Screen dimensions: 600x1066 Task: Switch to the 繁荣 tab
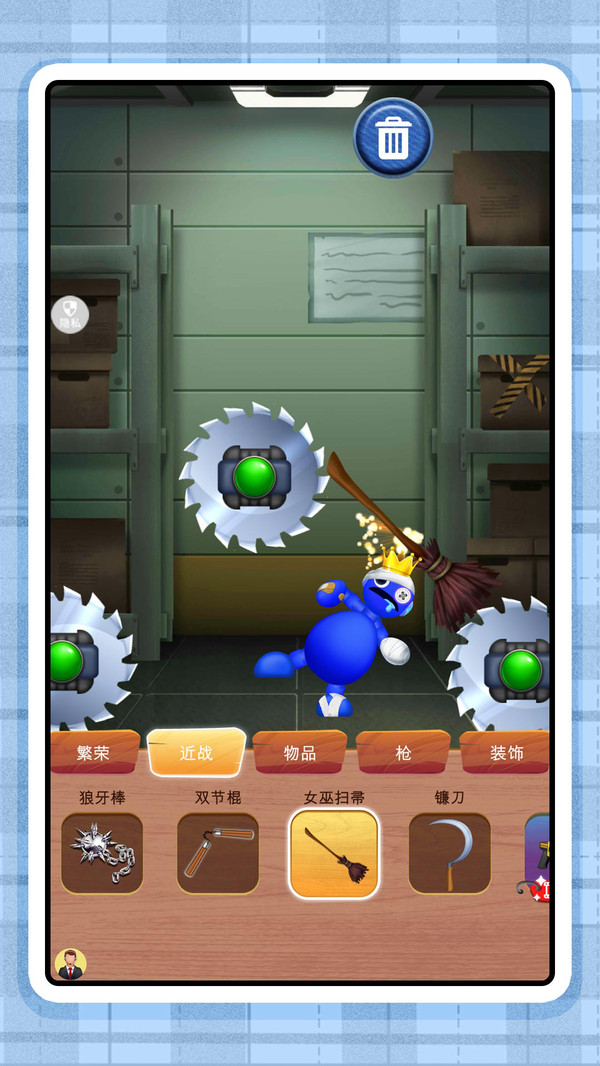pos(94,753)
